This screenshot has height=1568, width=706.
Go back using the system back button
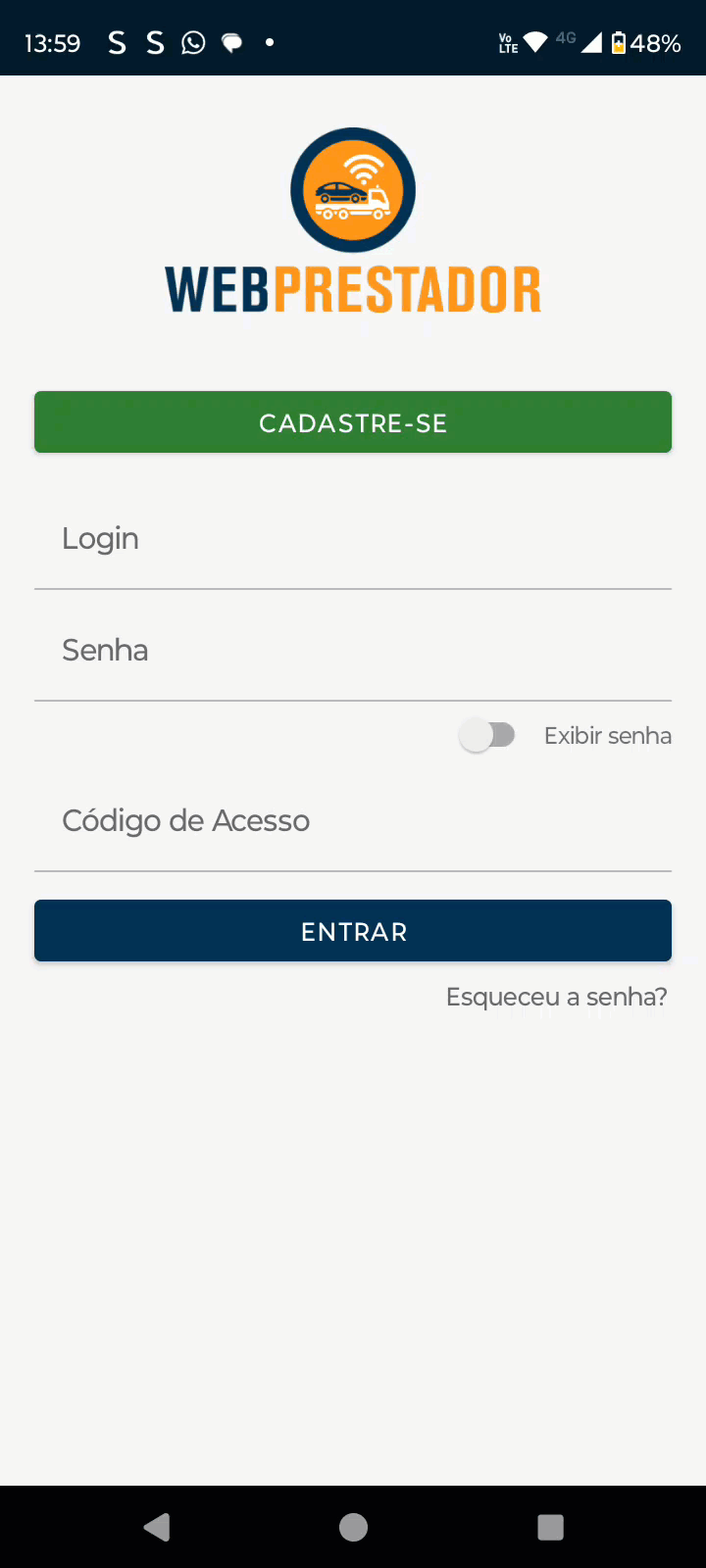tap(157, 1527)
